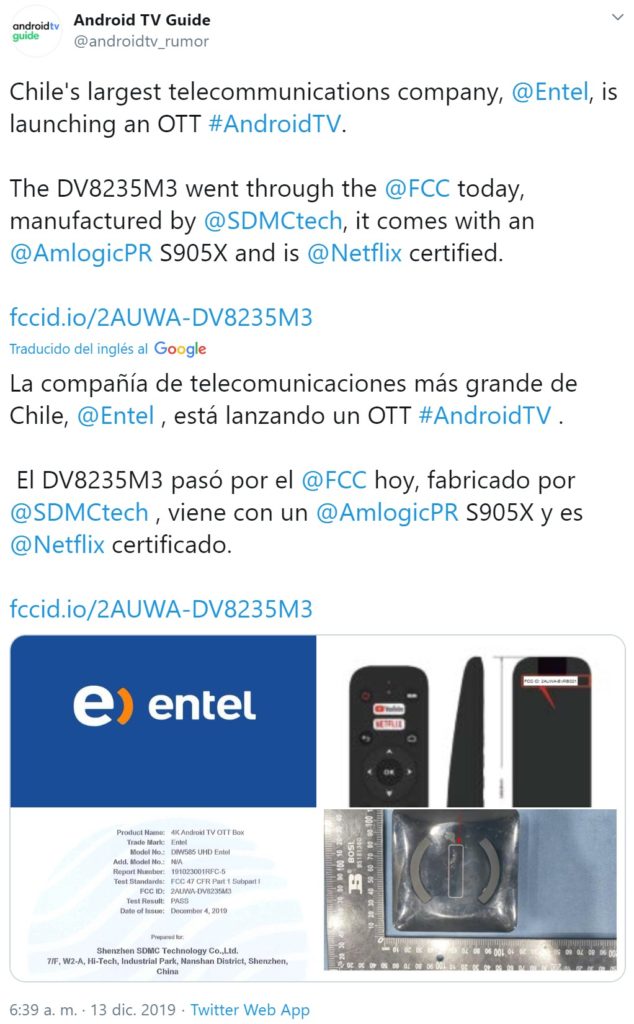634x1024 pixels.
Task: Open @SDMCtech mention after 'fabricado por'
Action: pos(79,513)
